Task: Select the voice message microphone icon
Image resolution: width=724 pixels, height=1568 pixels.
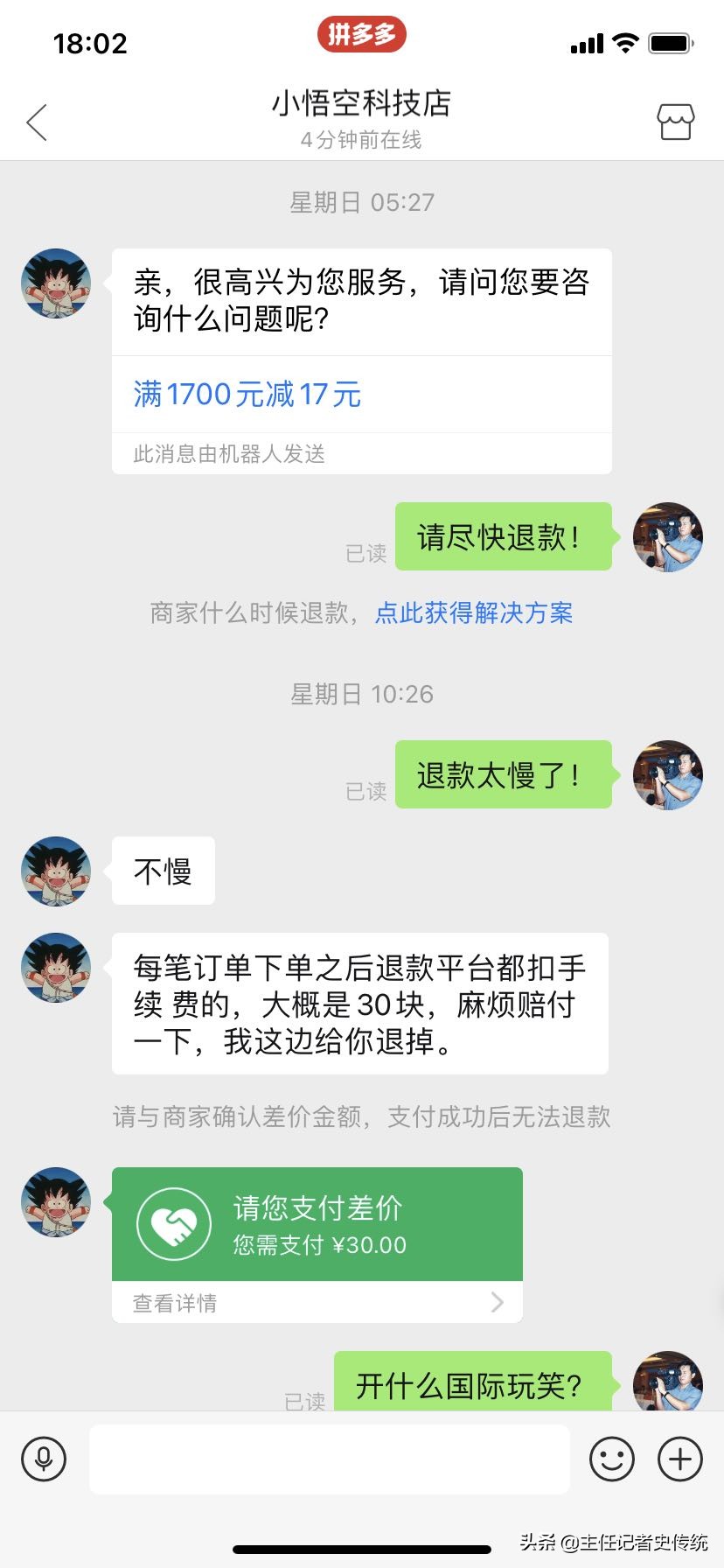Action: 44,1459
